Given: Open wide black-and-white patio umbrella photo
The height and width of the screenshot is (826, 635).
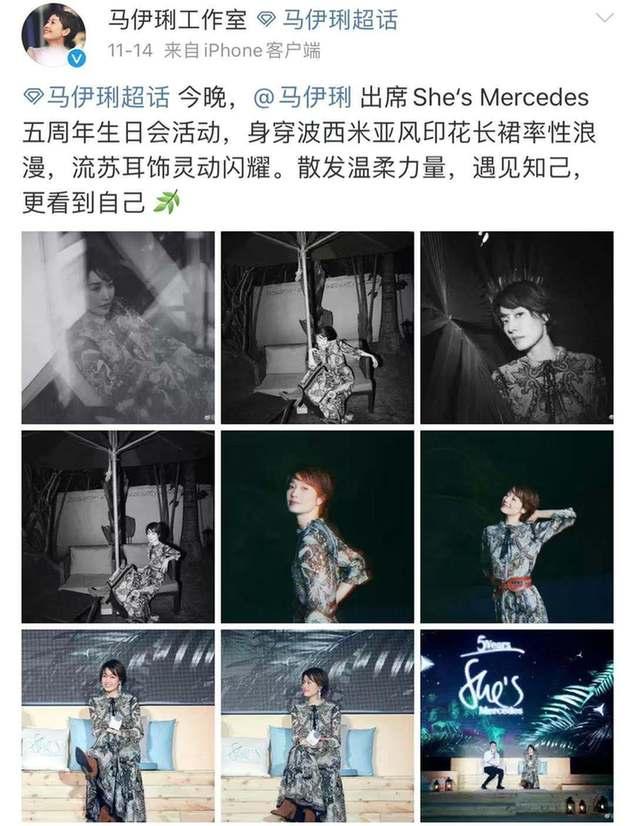Looking at the screenshot, I should point(118,526).
